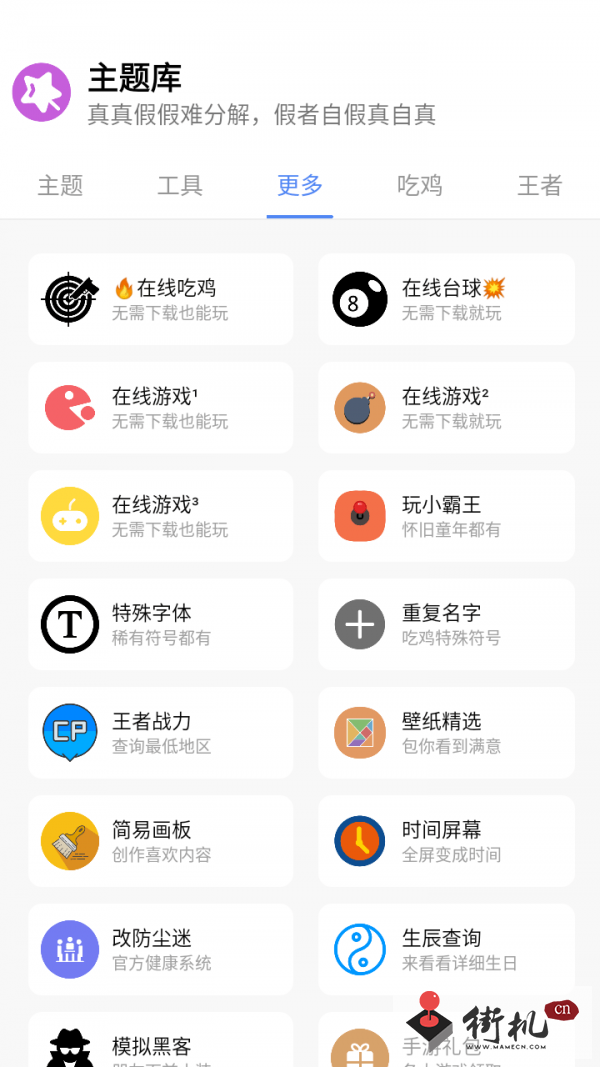600x1067 pixels.
Task: Open the 在线吃鸡 card
Action: tap(161, 299)
